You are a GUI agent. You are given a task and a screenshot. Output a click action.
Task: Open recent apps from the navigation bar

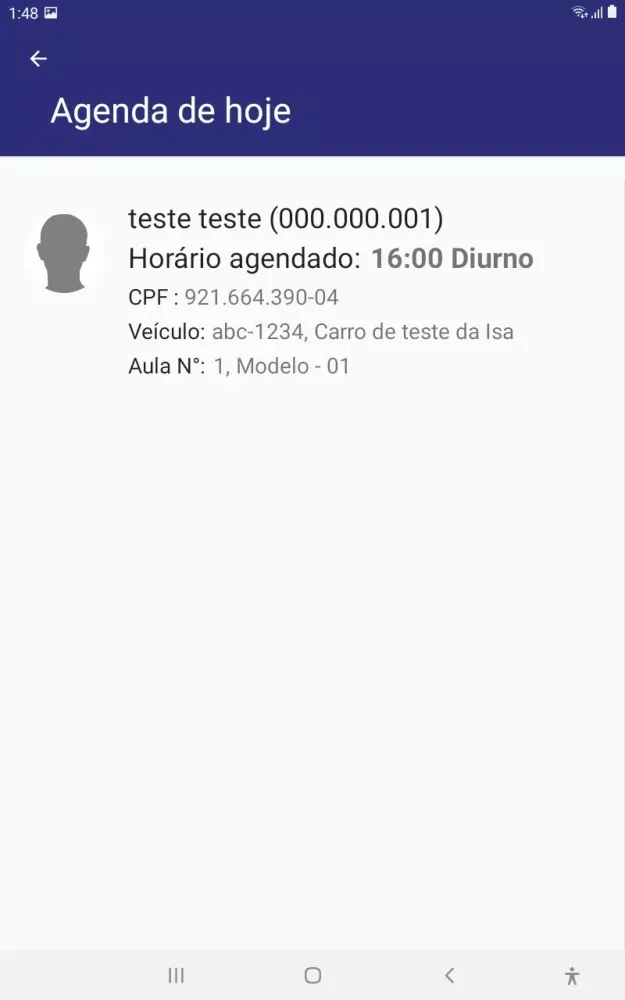click(x=176, y=975)
